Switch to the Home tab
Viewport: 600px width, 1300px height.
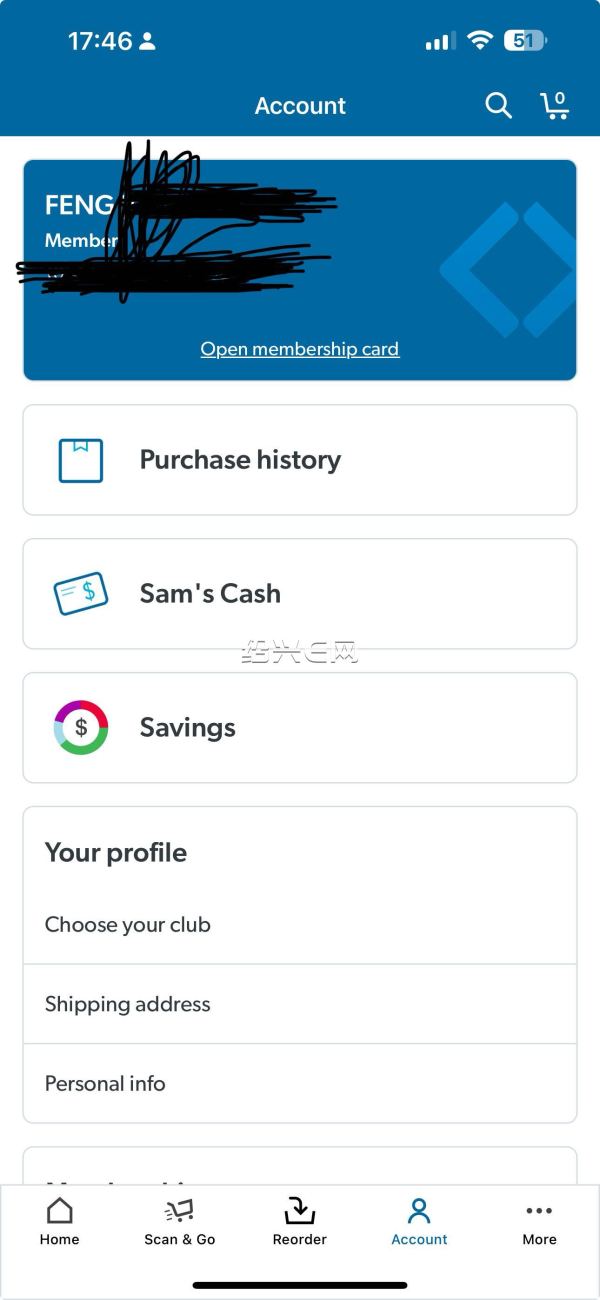tap(60, 1222)
